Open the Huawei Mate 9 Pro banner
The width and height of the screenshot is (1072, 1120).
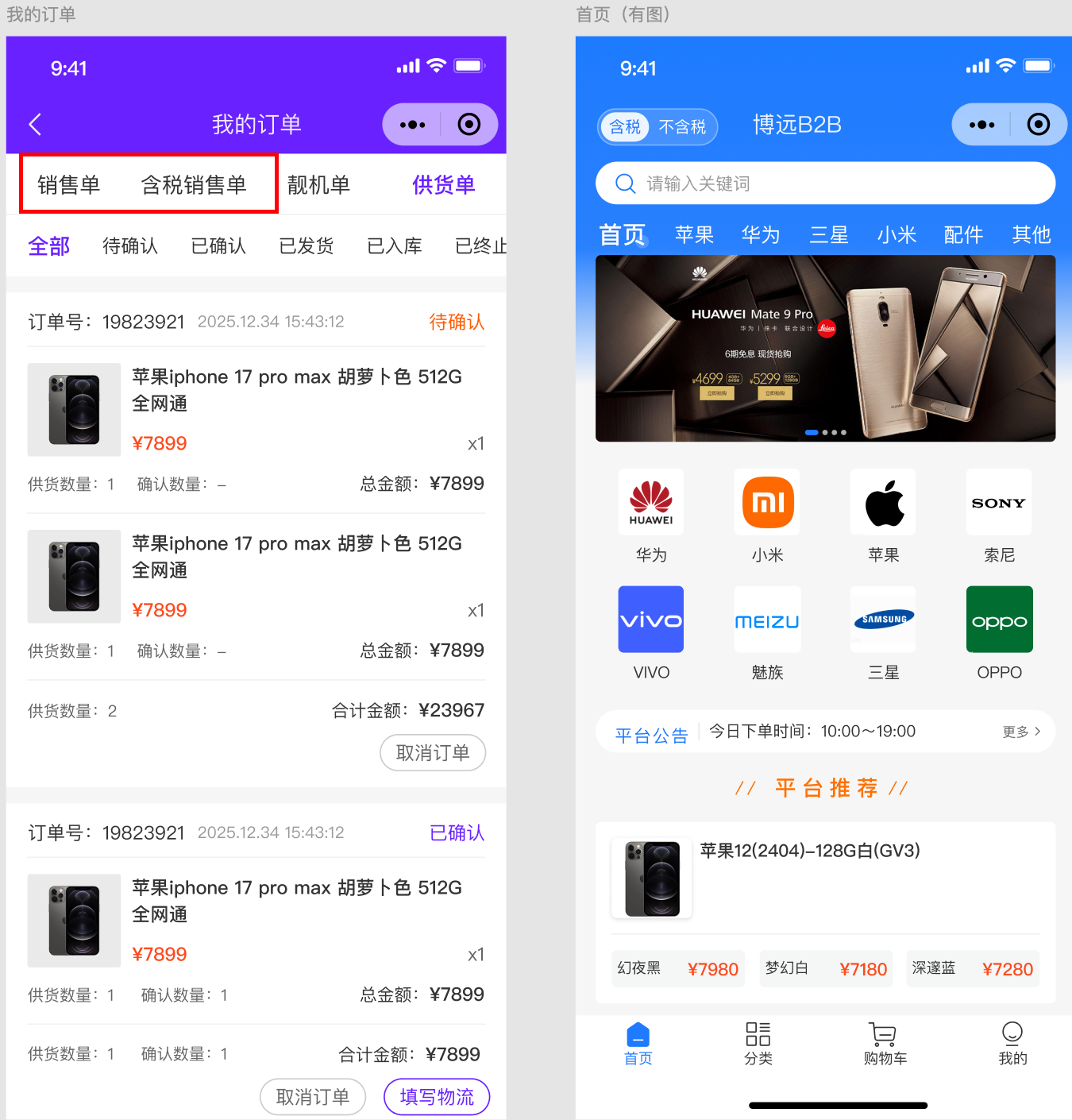(x=825, y=348)
